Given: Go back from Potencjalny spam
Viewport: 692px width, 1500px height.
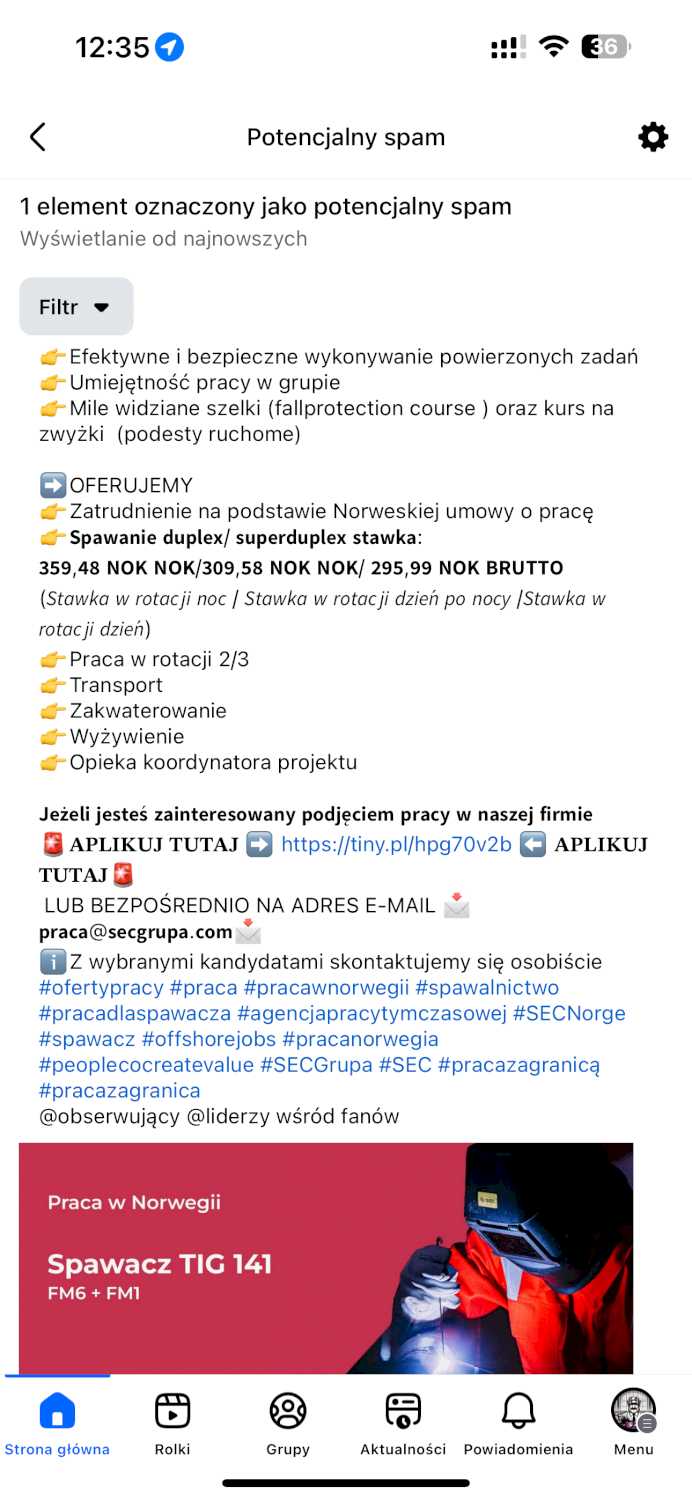Looking at the screenshot, I should click(x=38, y=137).
